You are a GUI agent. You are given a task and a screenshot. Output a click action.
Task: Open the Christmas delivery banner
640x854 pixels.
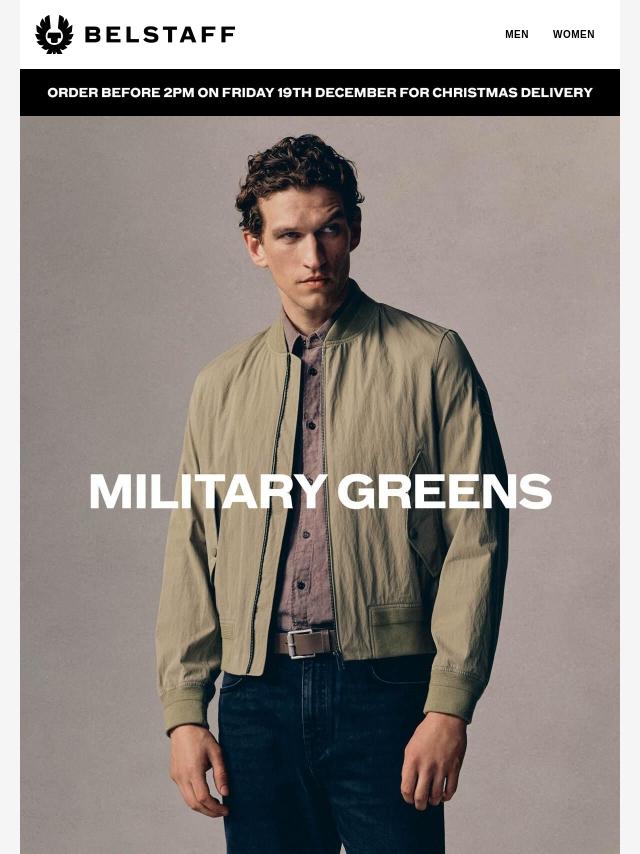320,93
